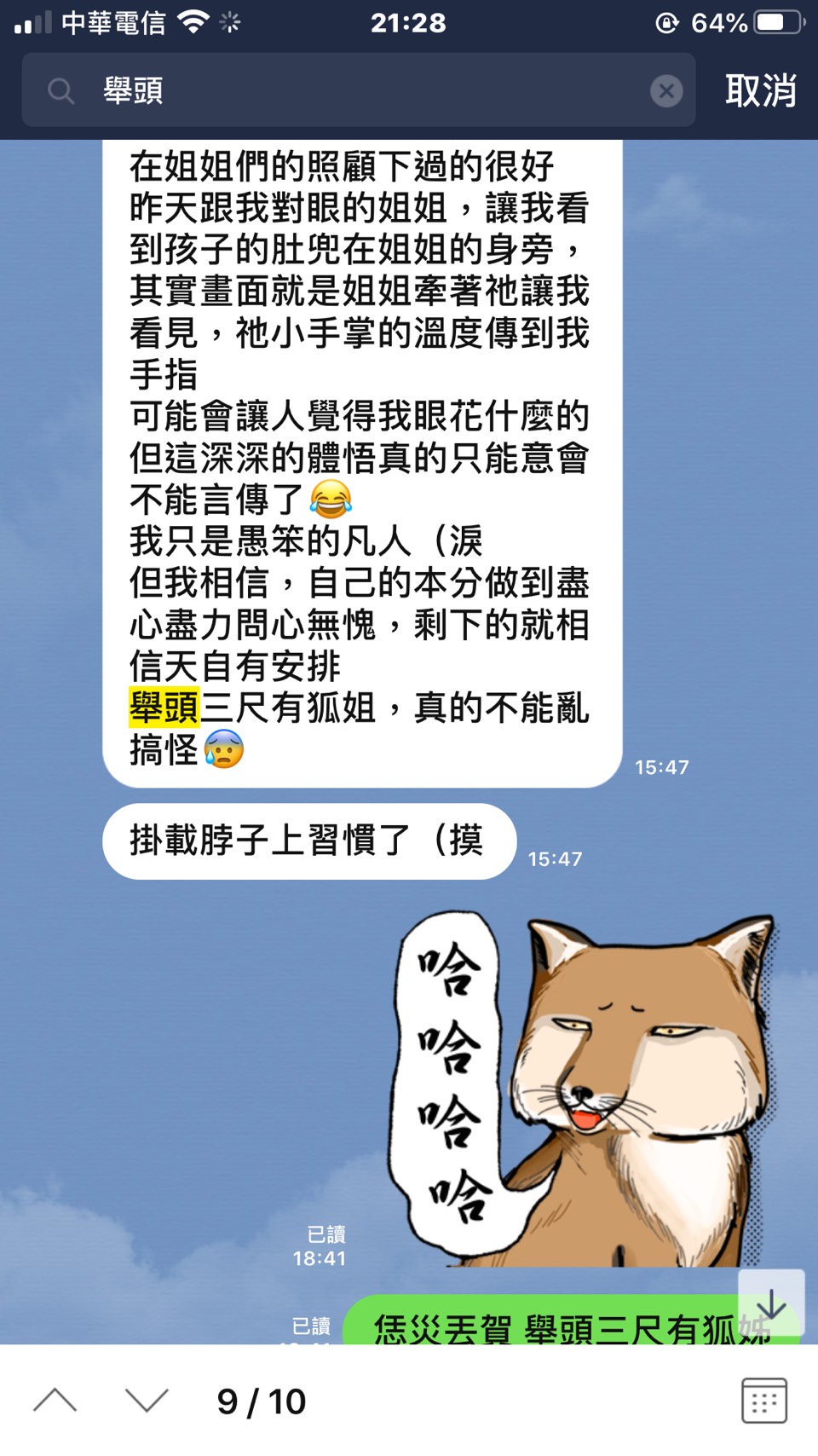Viewport: 818px width, 1456px height.
Task: Clear the search text
Action: (x=666, y=90)
